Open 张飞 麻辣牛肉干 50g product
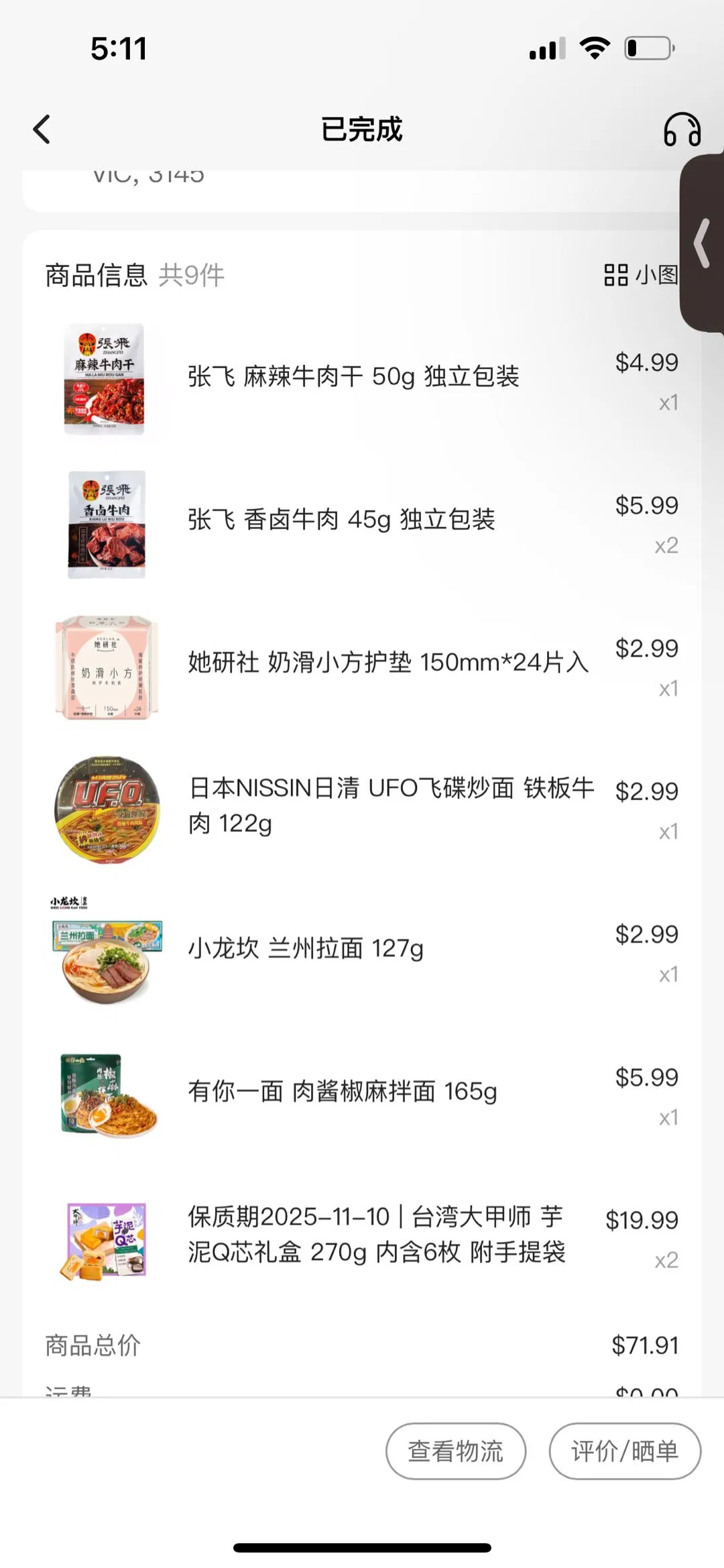 click(353, 377)
